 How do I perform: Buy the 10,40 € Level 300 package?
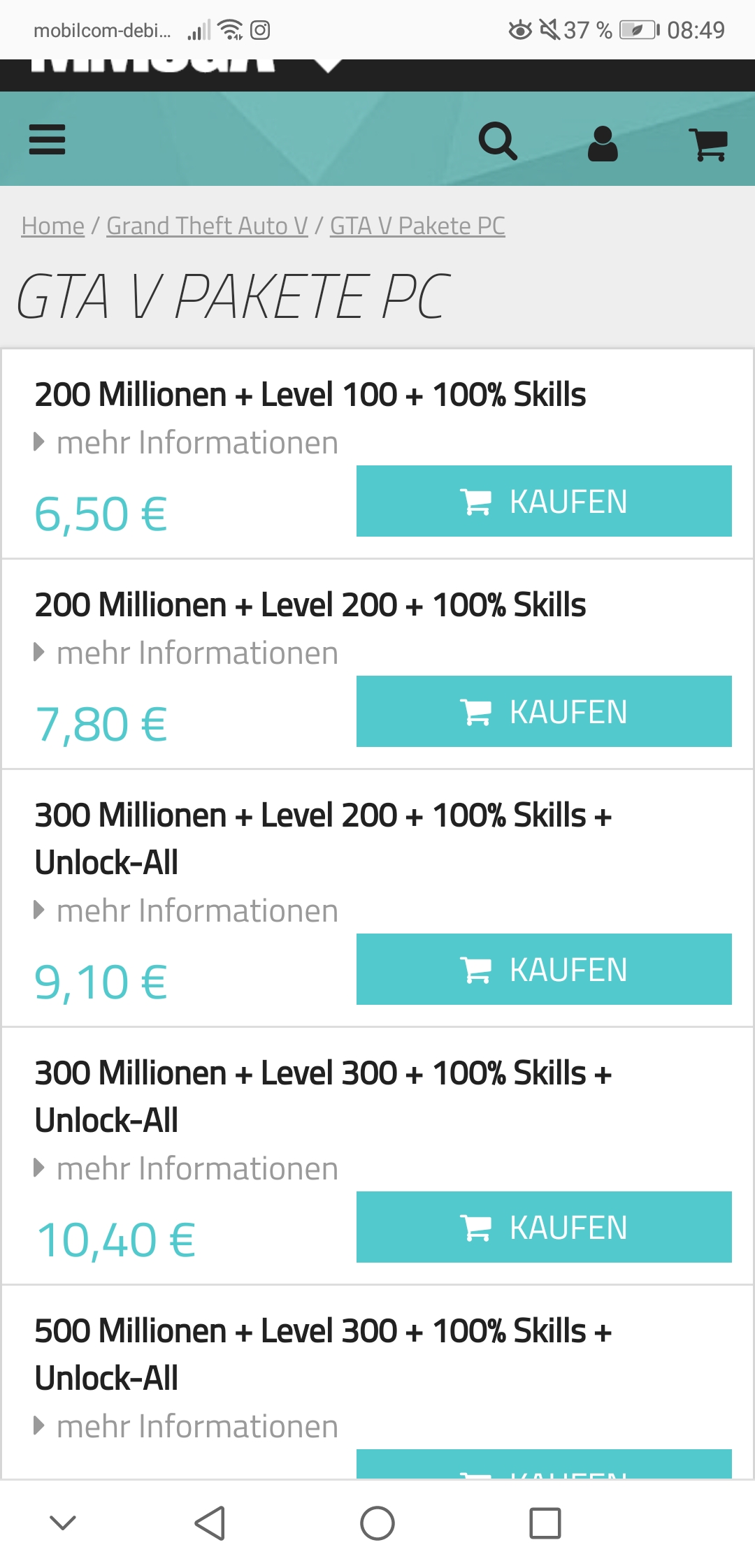[x=544, y=1227]
